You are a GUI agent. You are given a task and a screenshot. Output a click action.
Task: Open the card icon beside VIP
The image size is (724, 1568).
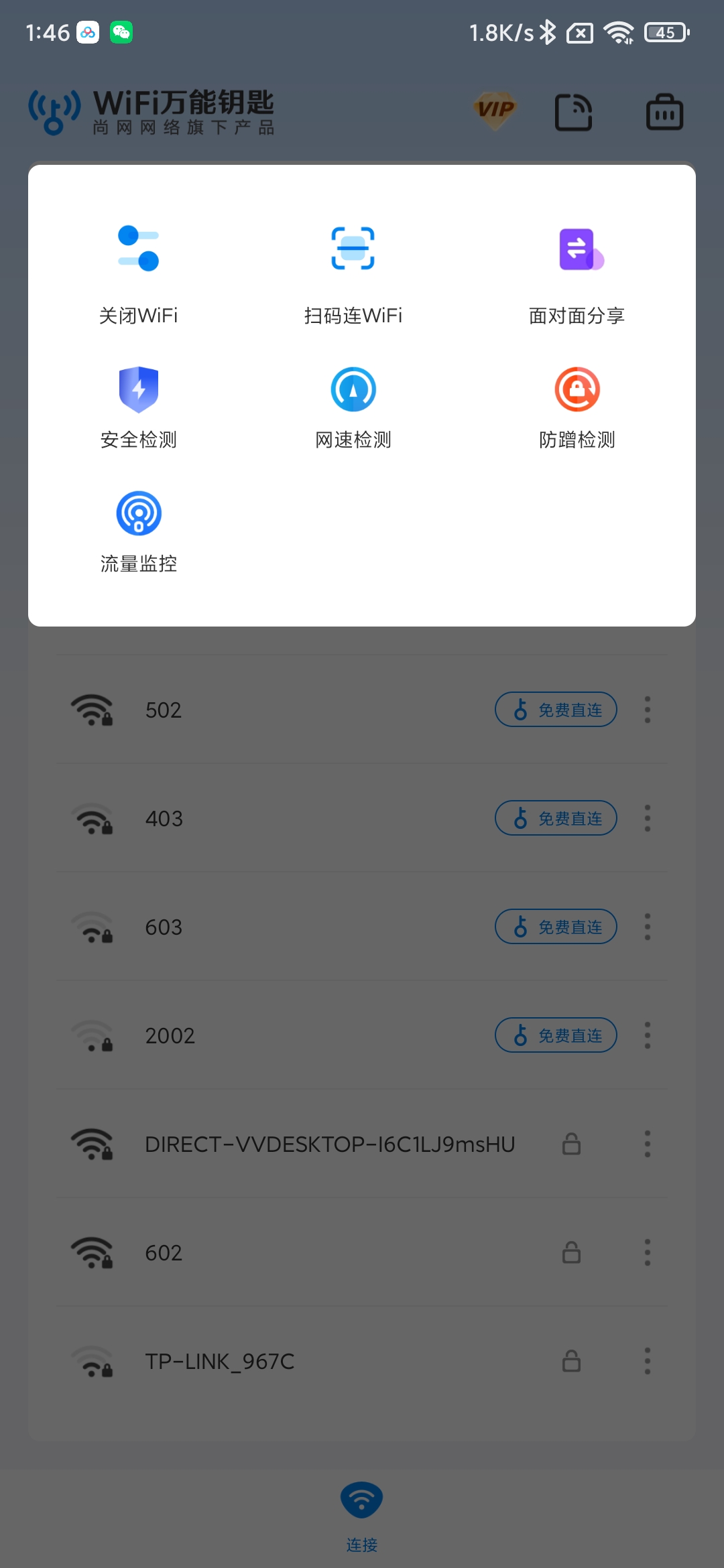click(574, 112)
